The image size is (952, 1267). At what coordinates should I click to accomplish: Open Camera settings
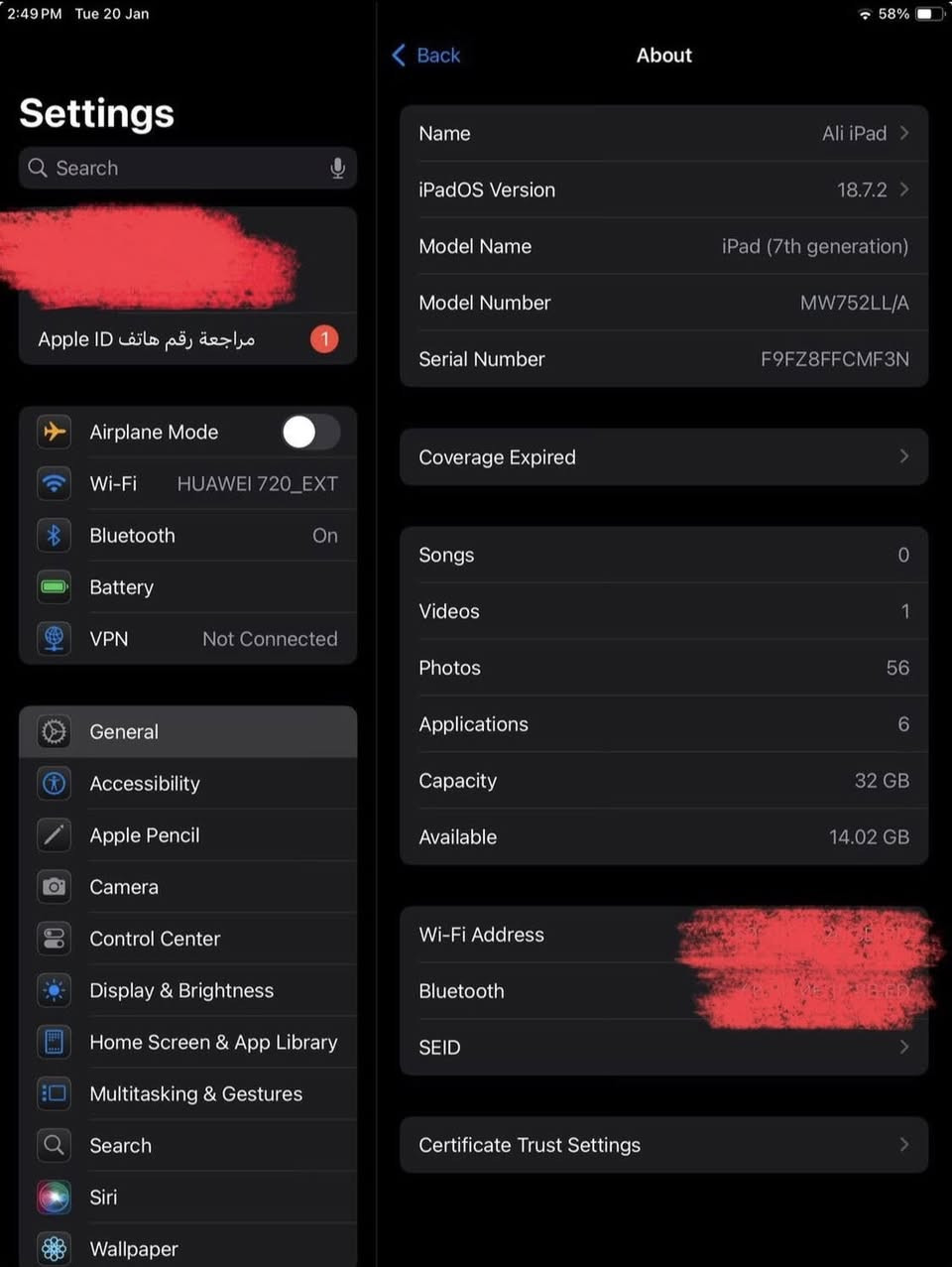coord(188,887)
